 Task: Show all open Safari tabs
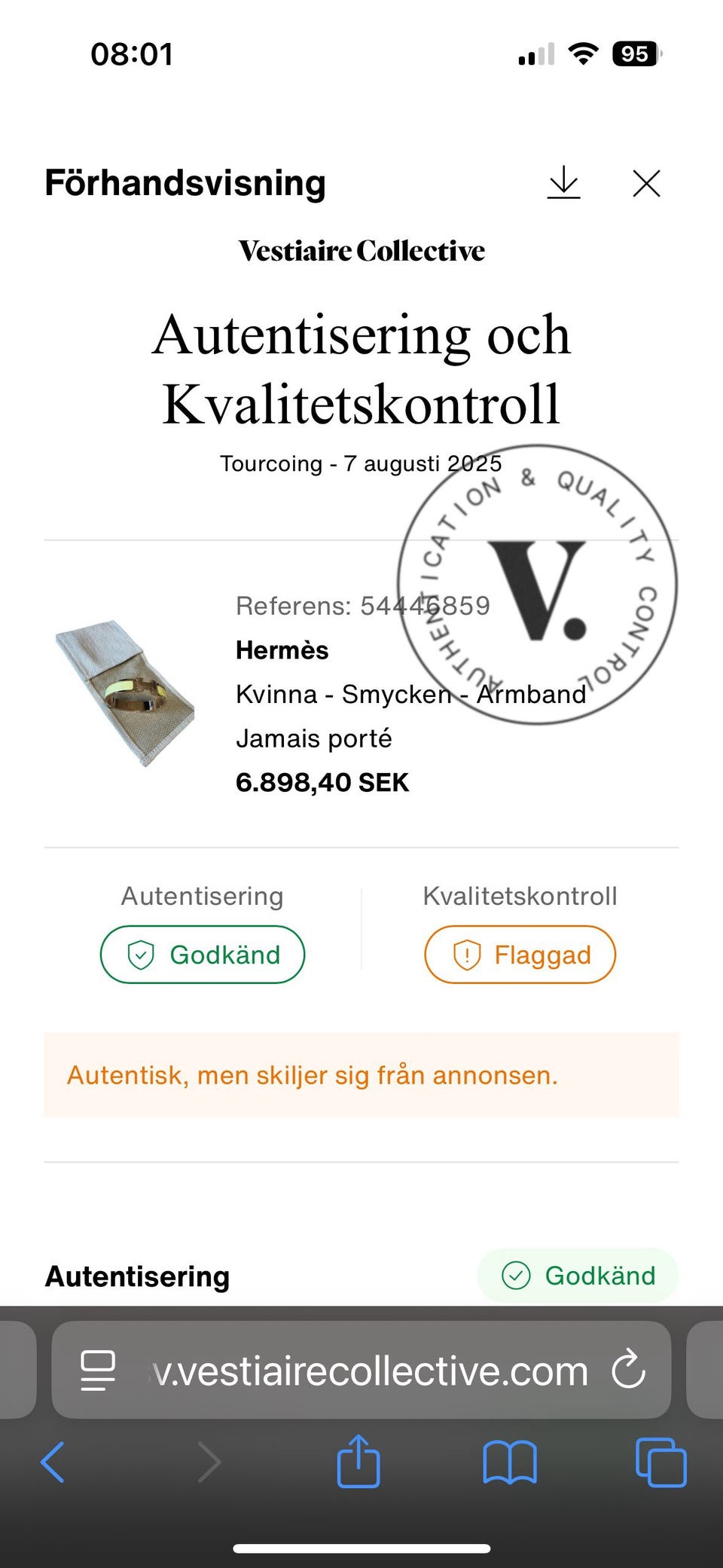(660, 1463)
